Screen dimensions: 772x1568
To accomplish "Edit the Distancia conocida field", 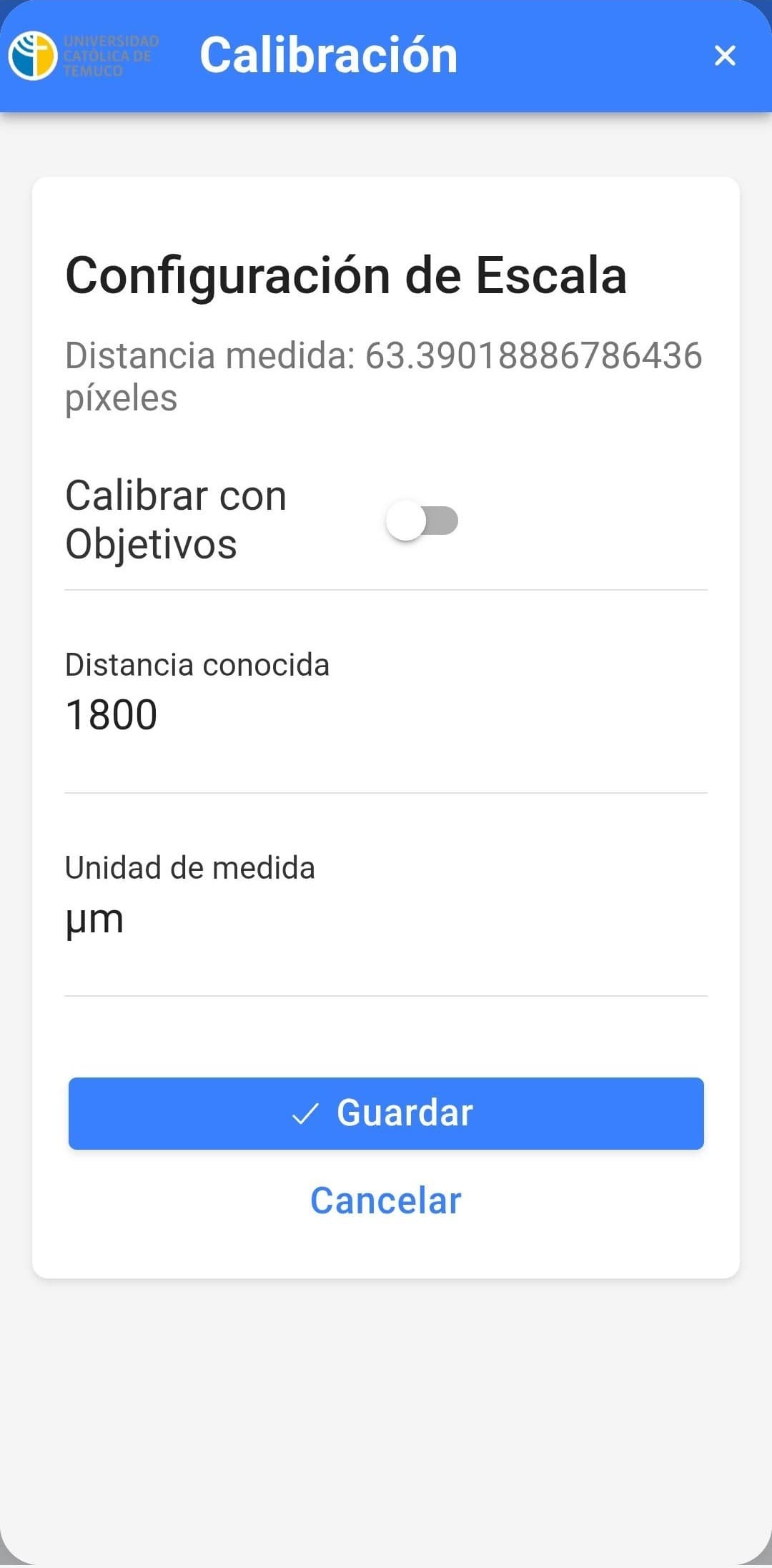I will [x=386, y=715].
